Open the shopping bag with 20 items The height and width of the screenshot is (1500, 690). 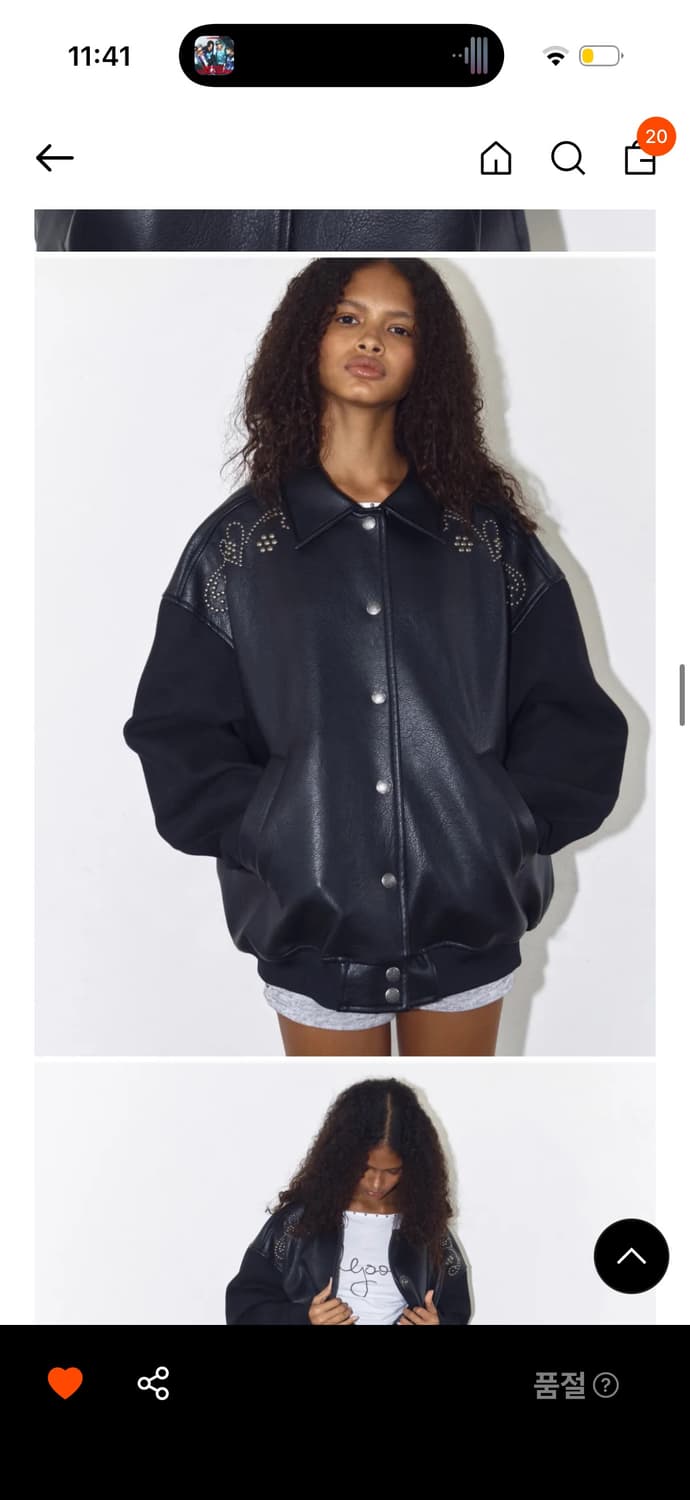(640, 158)
